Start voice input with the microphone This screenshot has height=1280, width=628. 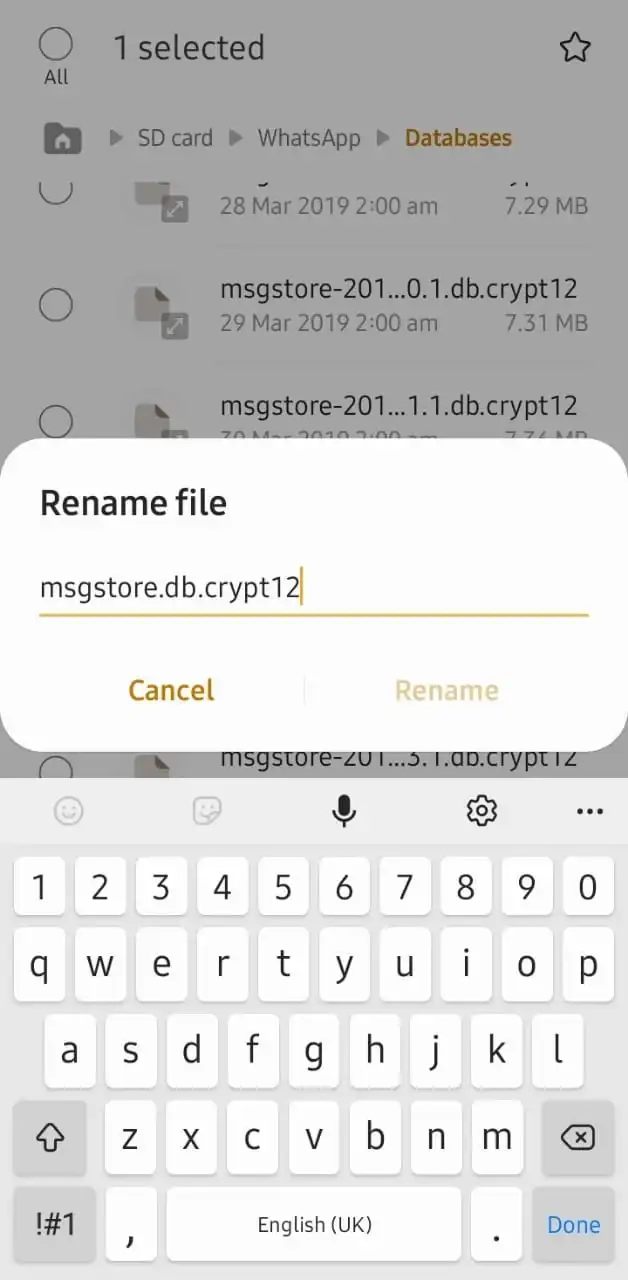(x=344, y=811)
